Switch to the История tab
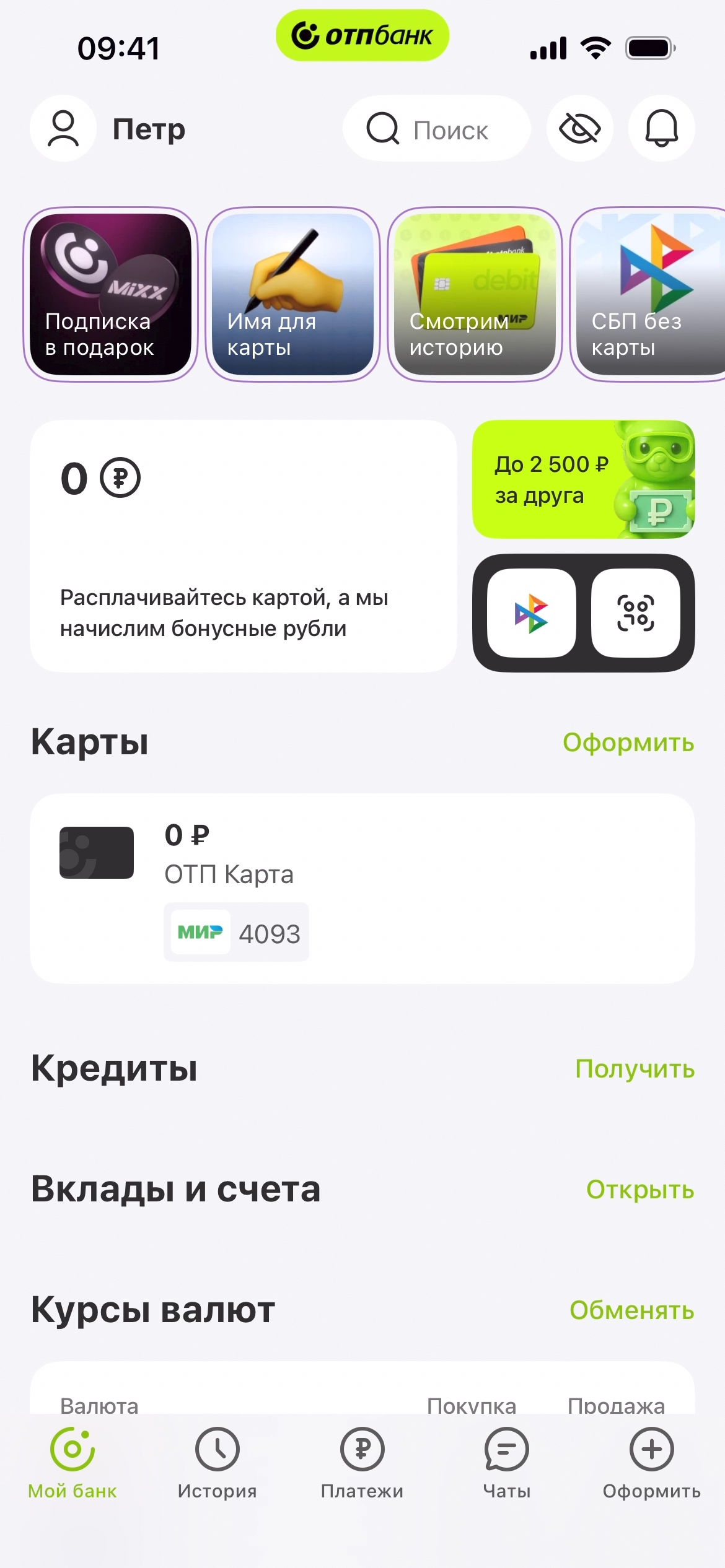The image size is (725, 1568). pyautogui.click(x=217, y=1463)
